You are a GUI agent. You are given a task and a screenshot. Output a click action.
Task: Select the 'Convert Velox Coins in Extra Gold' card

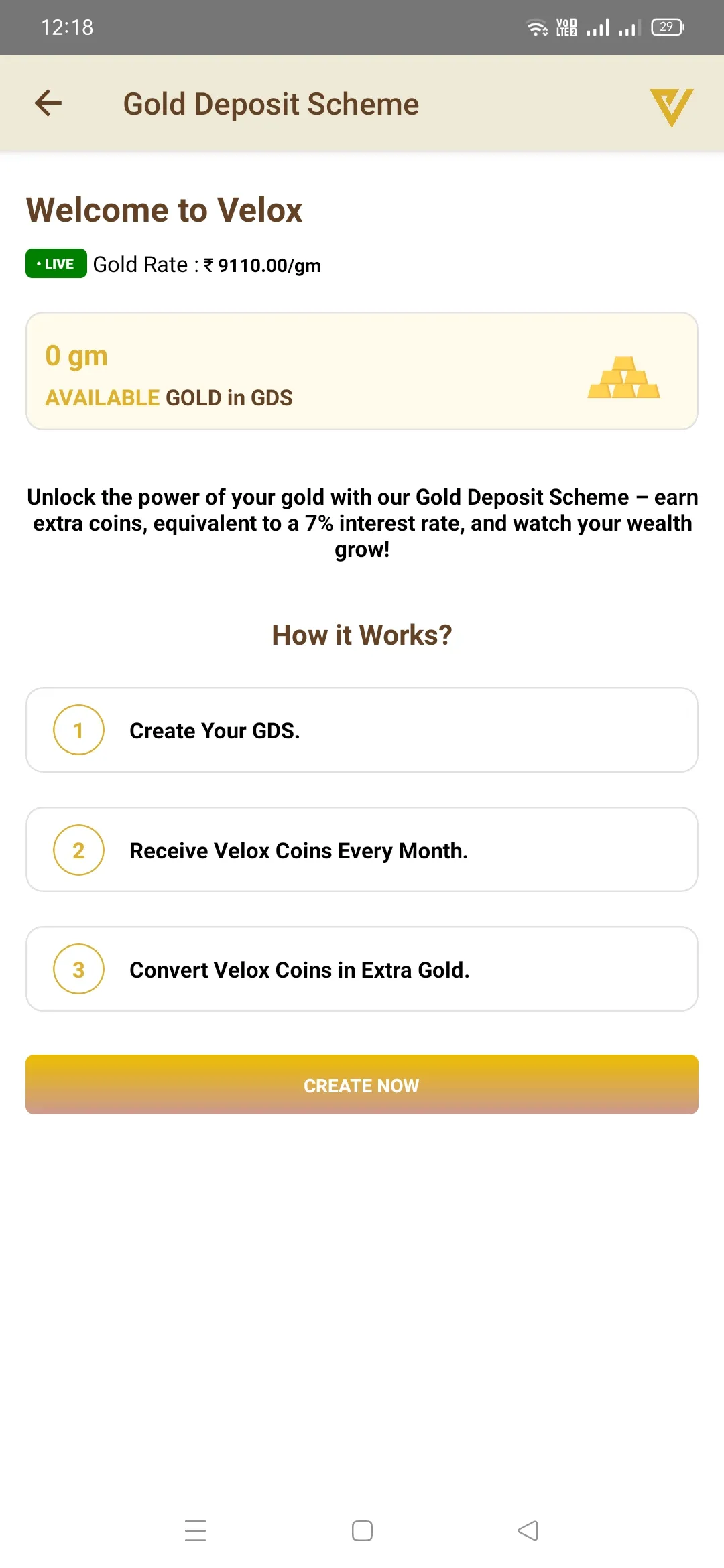click(x=362, y=969)
